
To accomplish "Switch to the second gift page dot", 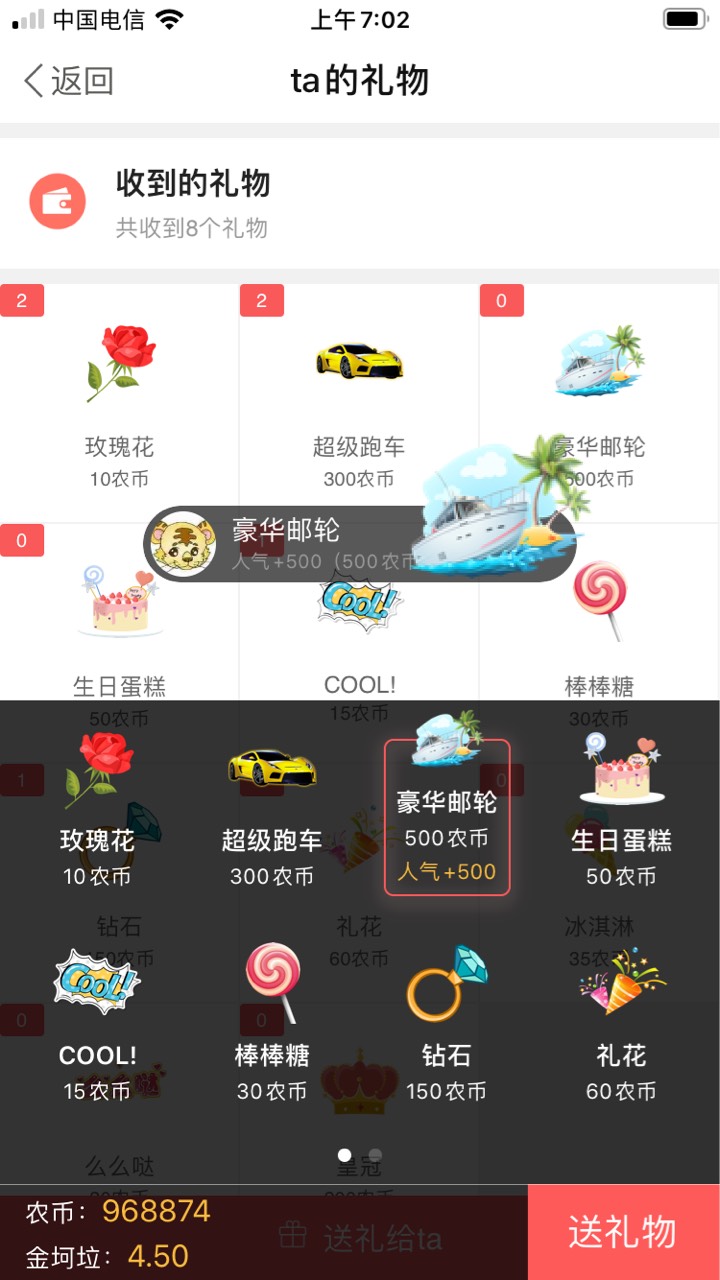I will point(375,1155).
